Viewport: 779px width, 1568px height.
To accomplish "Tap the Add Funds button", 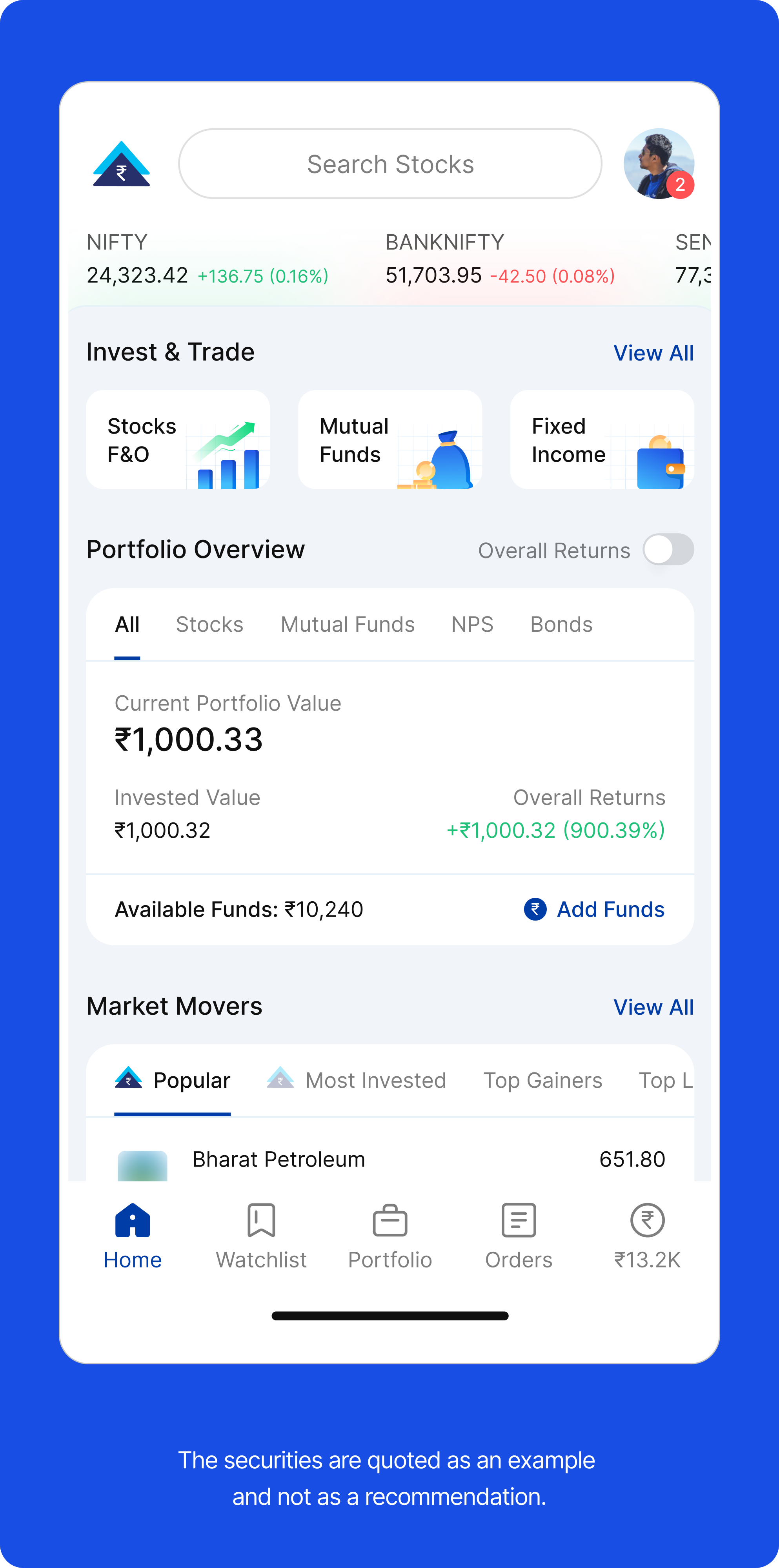I will click(x=610, y=909).
